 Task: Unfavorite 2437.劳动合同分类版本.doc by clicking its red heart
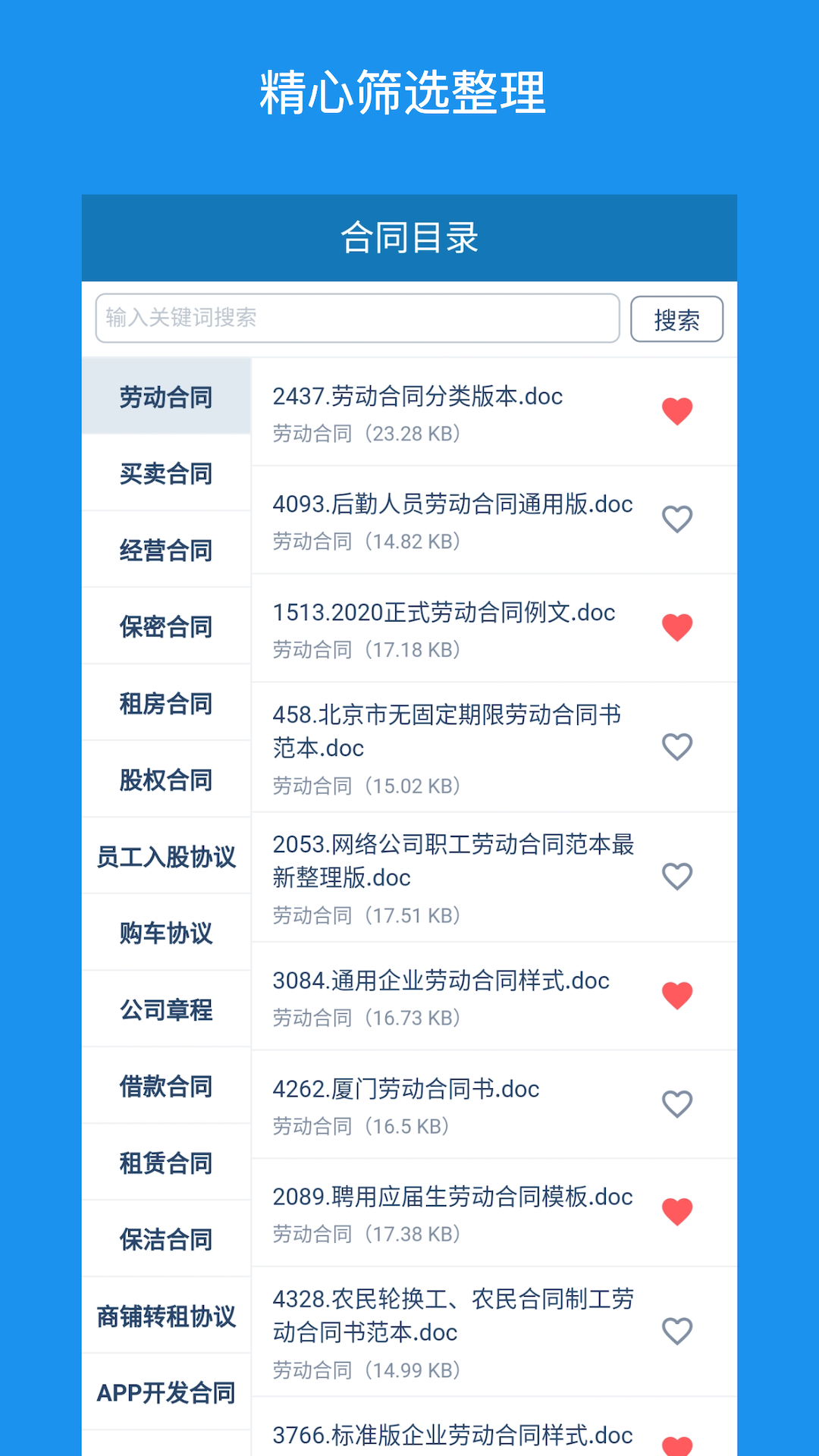pyautogui.click(x=677, y=410)
